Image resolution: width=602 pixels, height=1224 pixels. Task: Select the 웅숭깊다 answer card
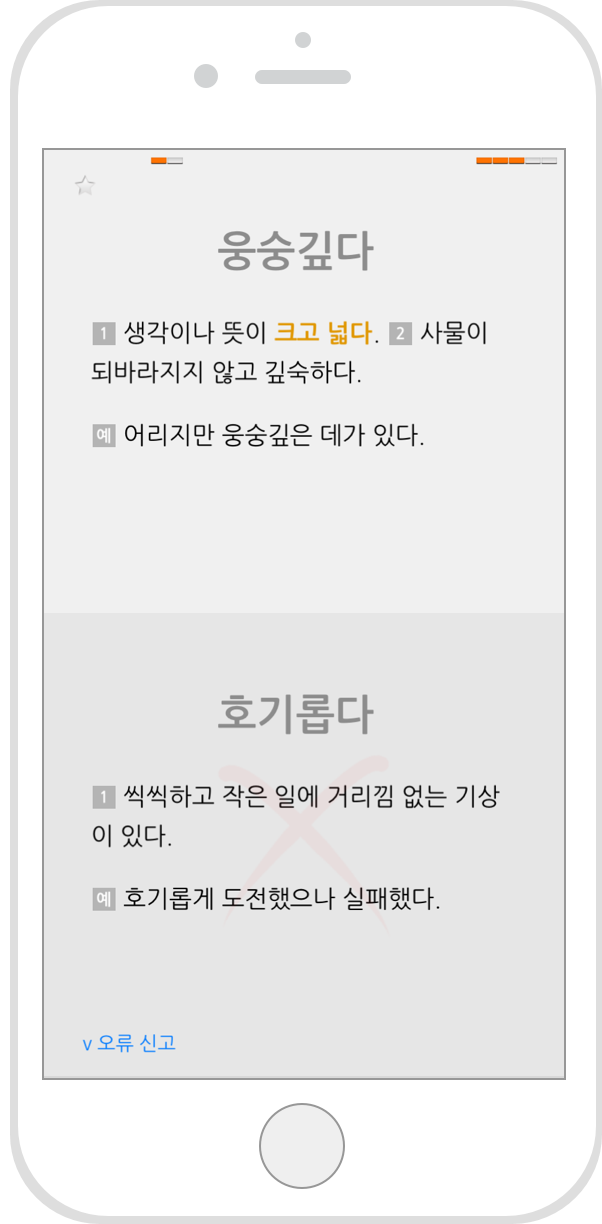(304, 381)
